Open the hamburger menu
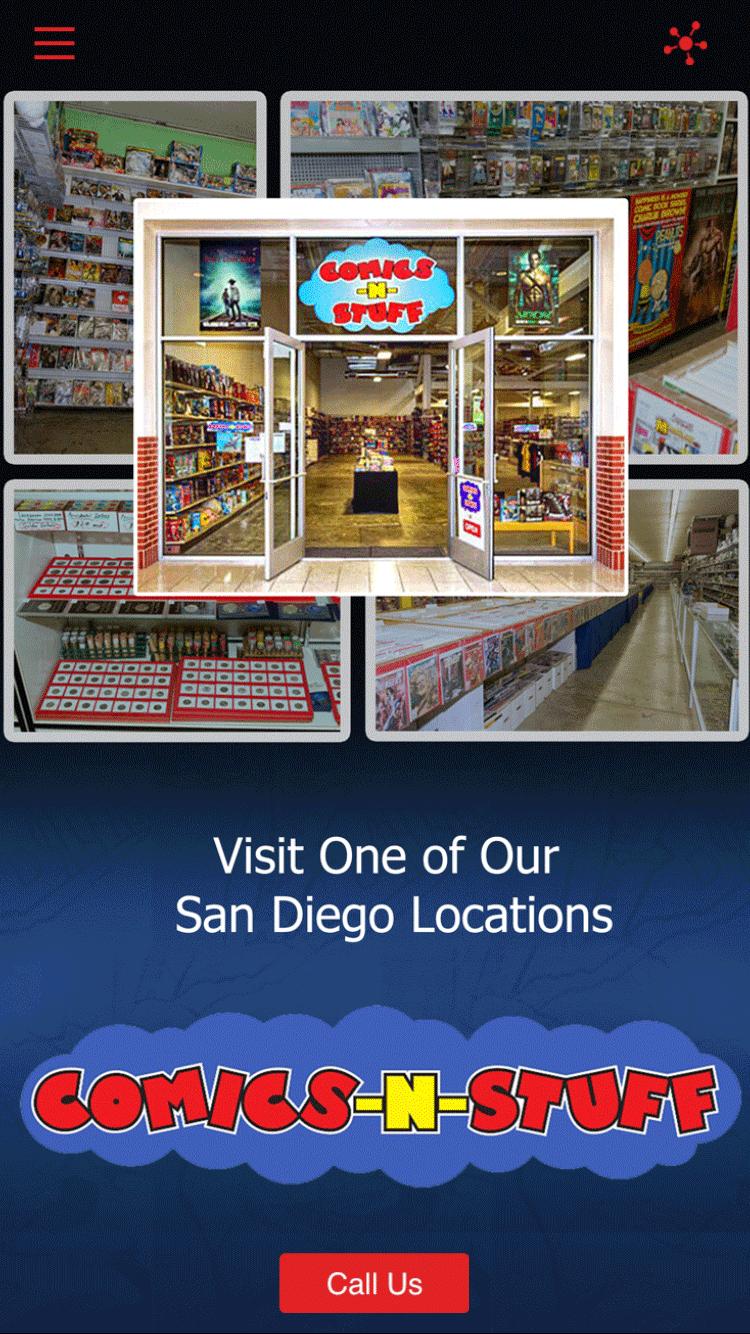This screenshot has width=750, height=1334. pyautogui.click(x=54, y=43)
